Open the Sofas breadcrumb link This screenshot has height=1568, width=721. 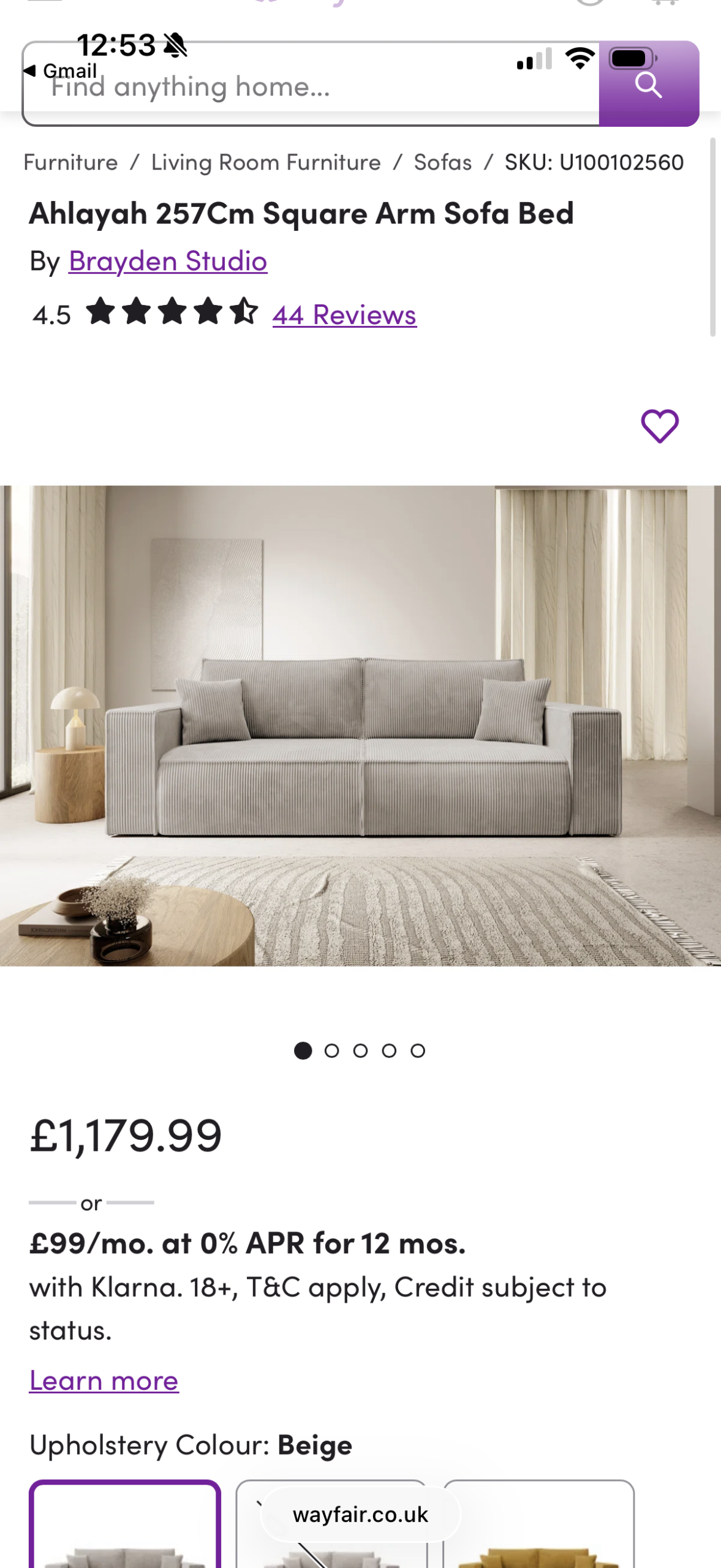pyautogui.click(x=442, y=162)
